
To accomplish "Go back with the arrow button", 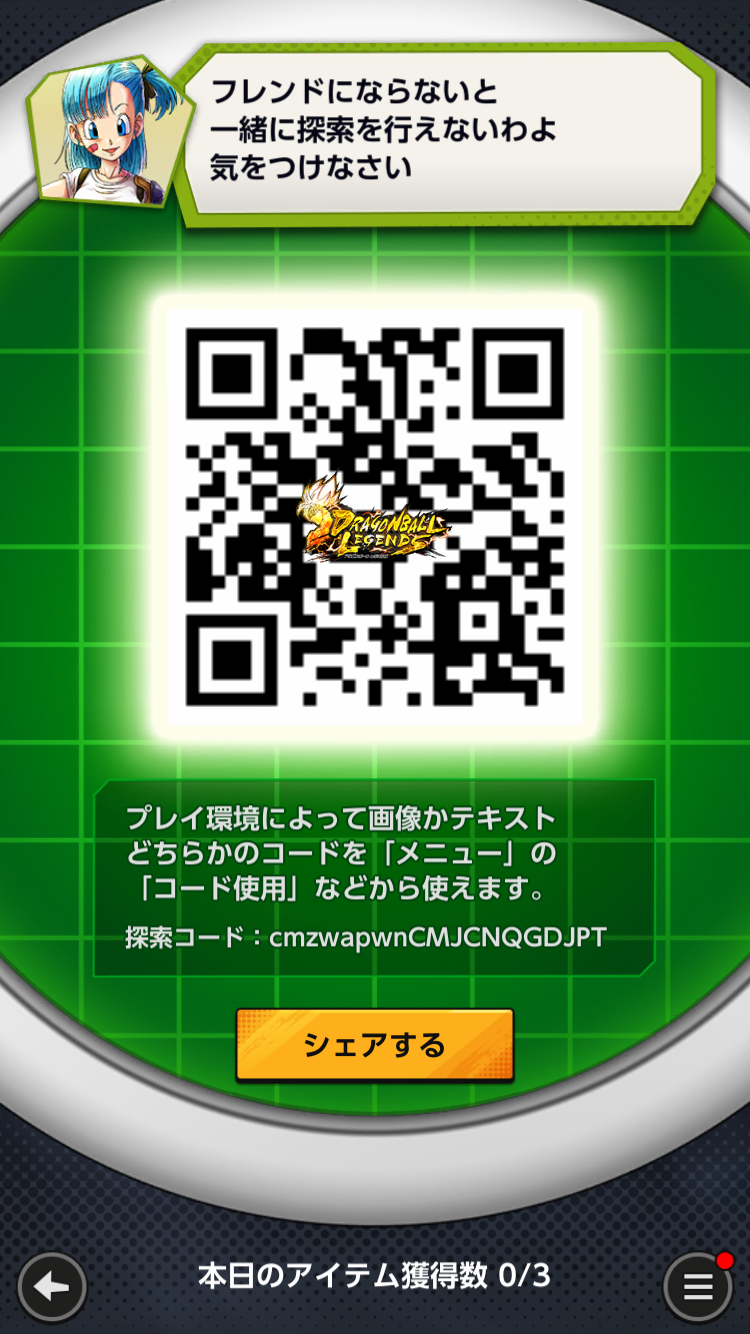I will tap(52, 1287).
